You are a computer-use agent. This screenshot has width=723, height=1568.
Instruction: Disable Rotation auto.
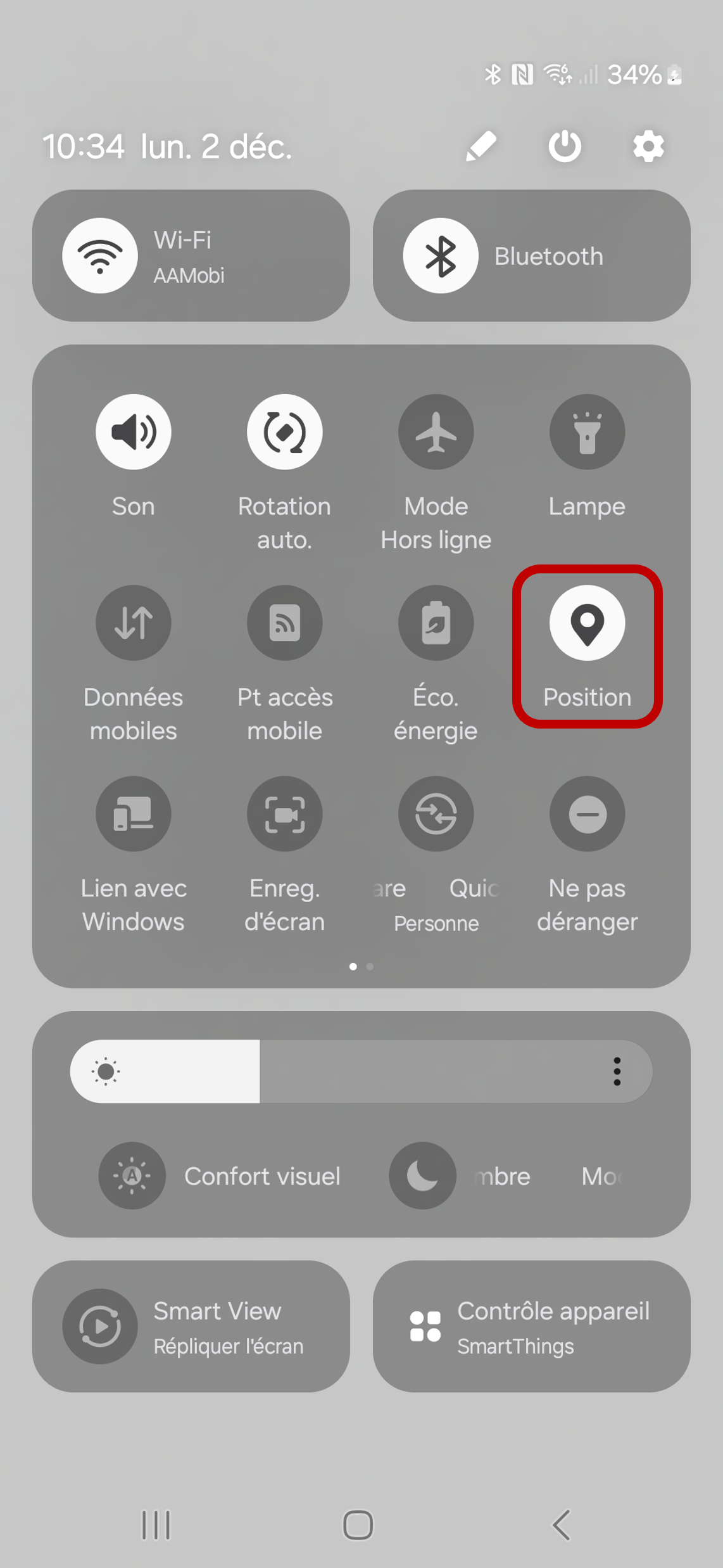click(285, 432)
